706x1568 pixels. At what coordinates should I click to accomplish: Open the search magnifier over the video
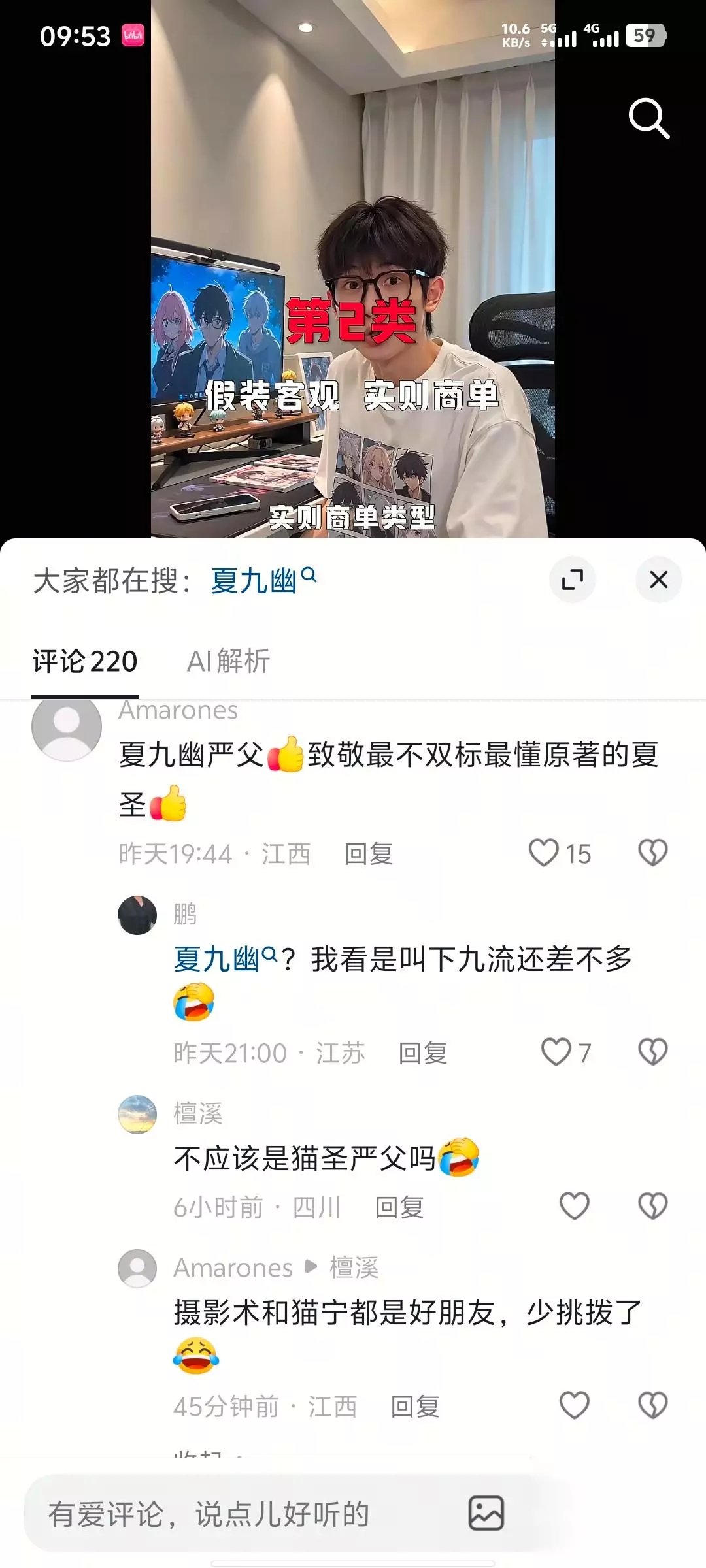tap(649, 119)
